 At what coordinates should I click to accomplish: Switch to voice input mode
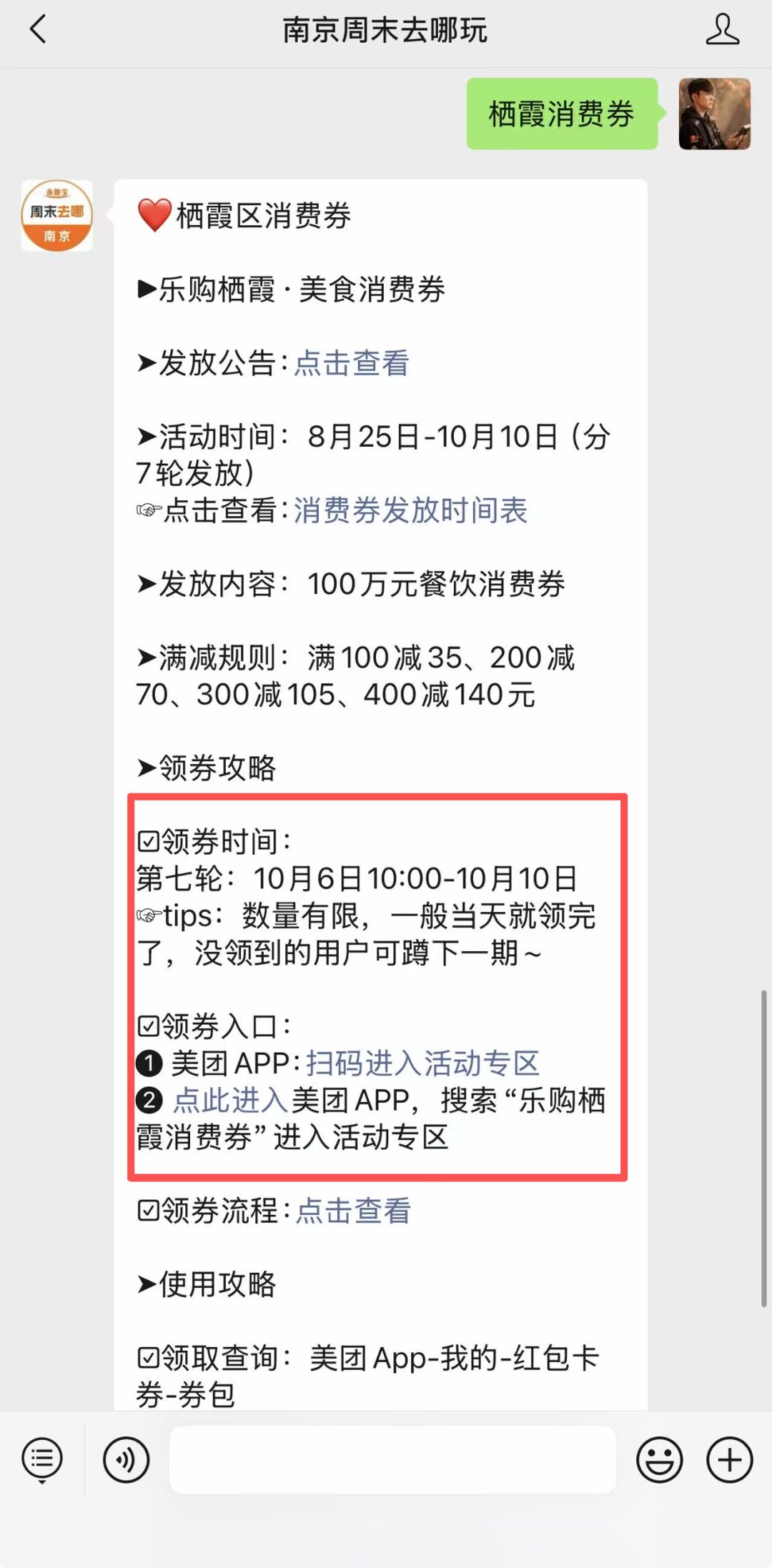(x=127, y=1459)
